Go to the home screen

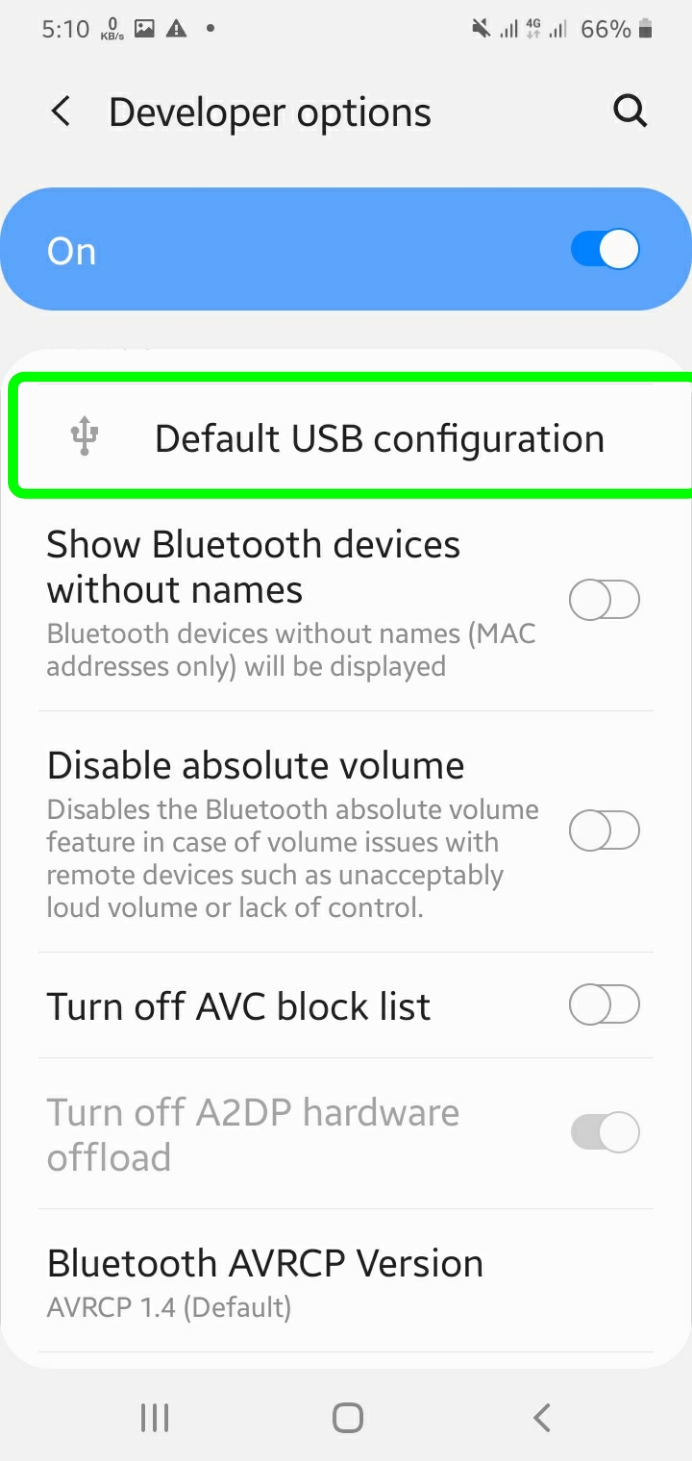[x=347, y=1417]
